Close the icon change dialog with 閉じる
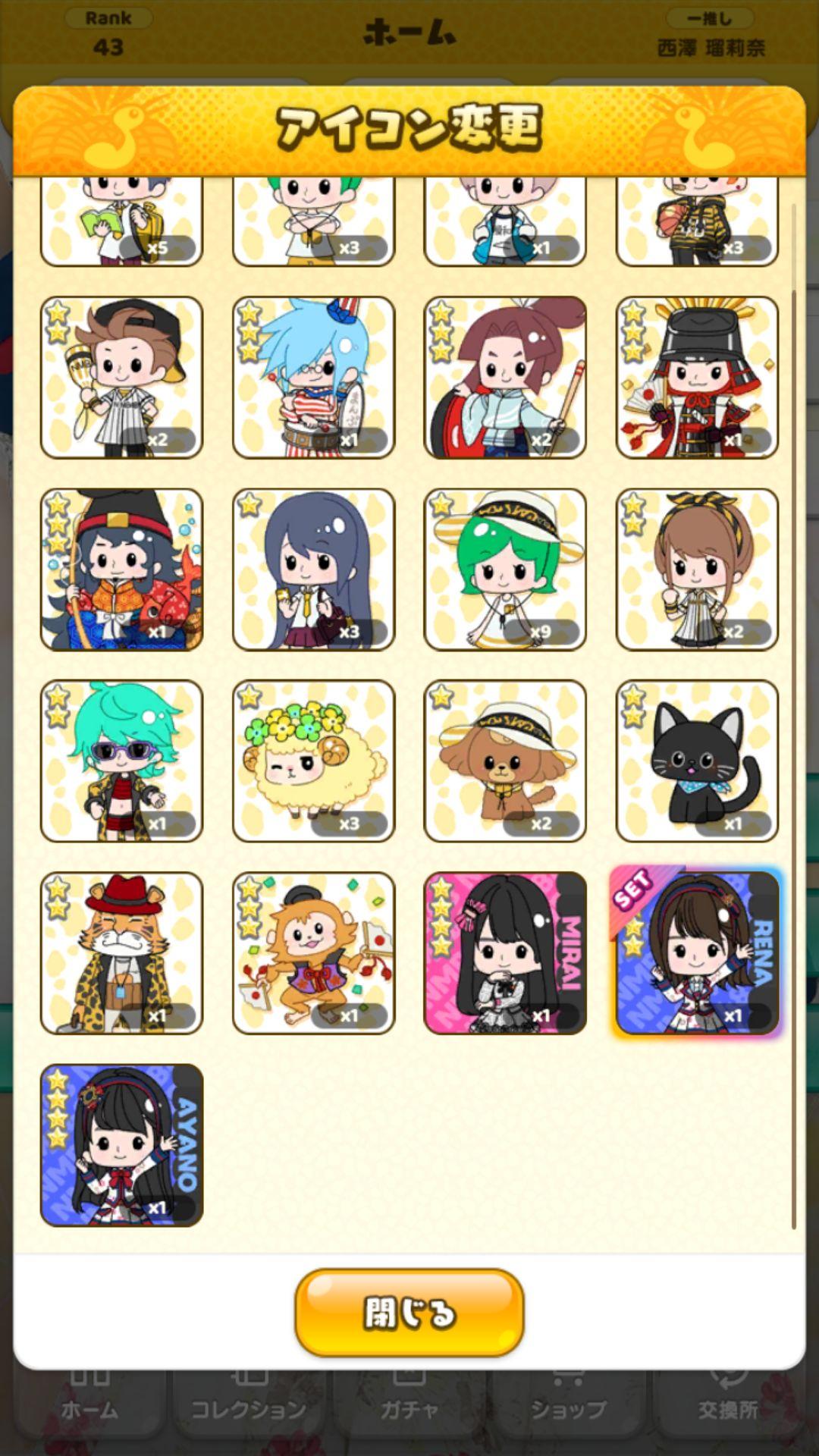 [409, 1312]
